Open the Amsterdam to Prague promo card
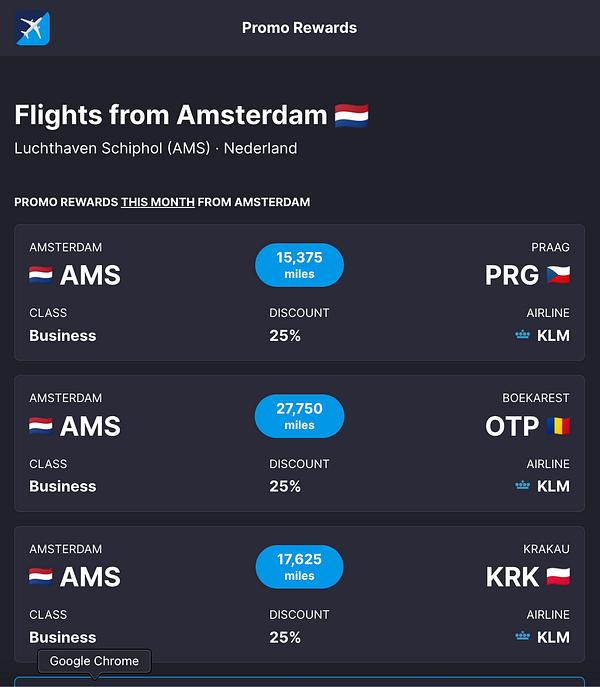The width and height of the screenshot is (600, 687). (299, 292)
